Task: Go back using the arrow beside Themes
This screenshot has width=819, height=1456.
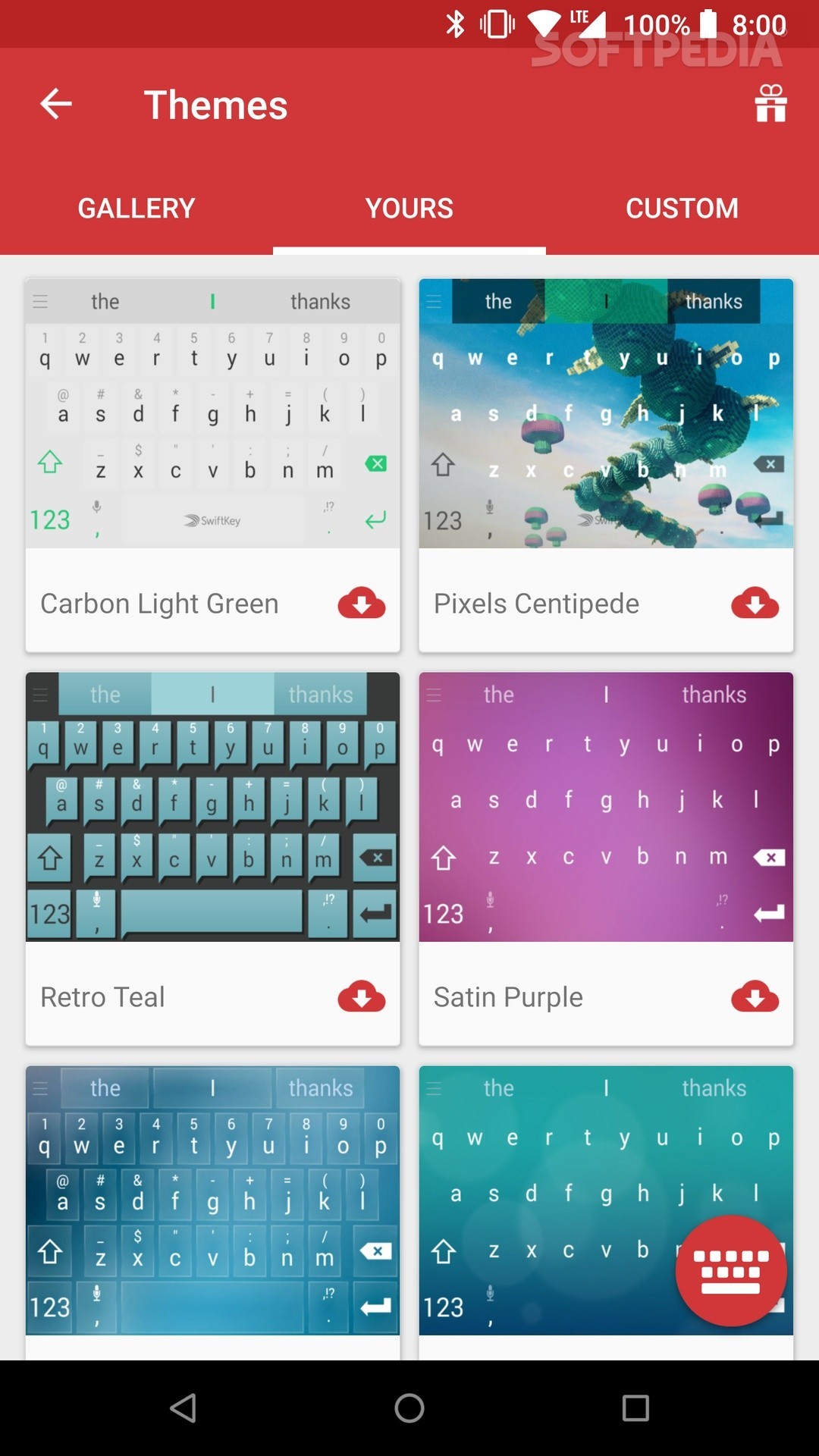Action: click(x=56, y=104)
